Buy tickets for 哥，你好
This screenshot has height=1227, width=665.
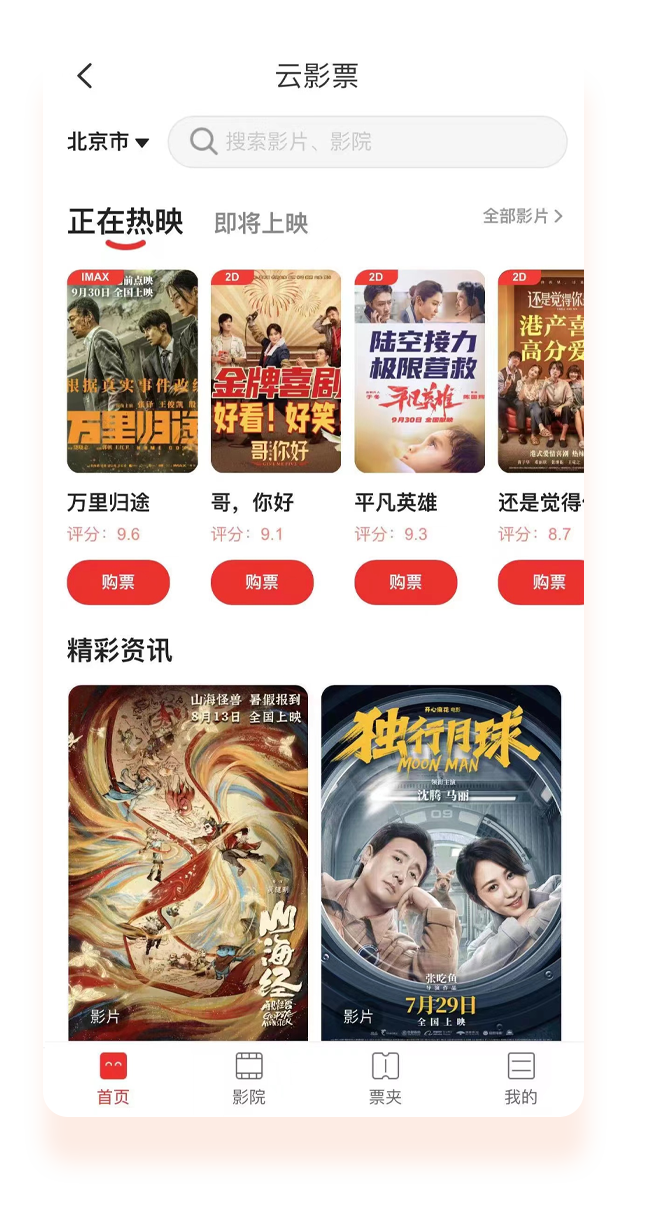(262, 582)
